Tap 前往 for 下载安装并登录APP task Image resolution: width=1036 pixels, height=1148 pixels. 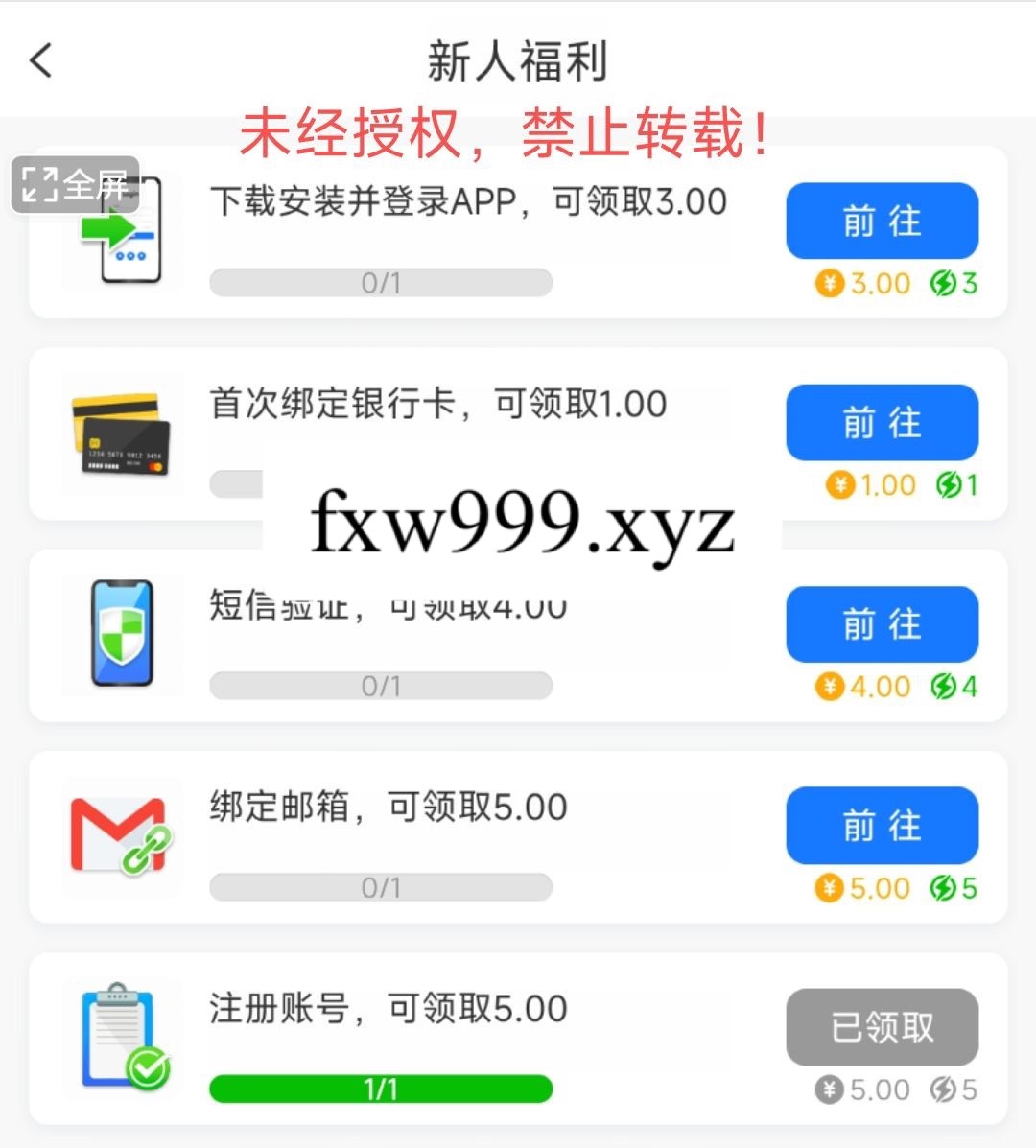(882, 222)
